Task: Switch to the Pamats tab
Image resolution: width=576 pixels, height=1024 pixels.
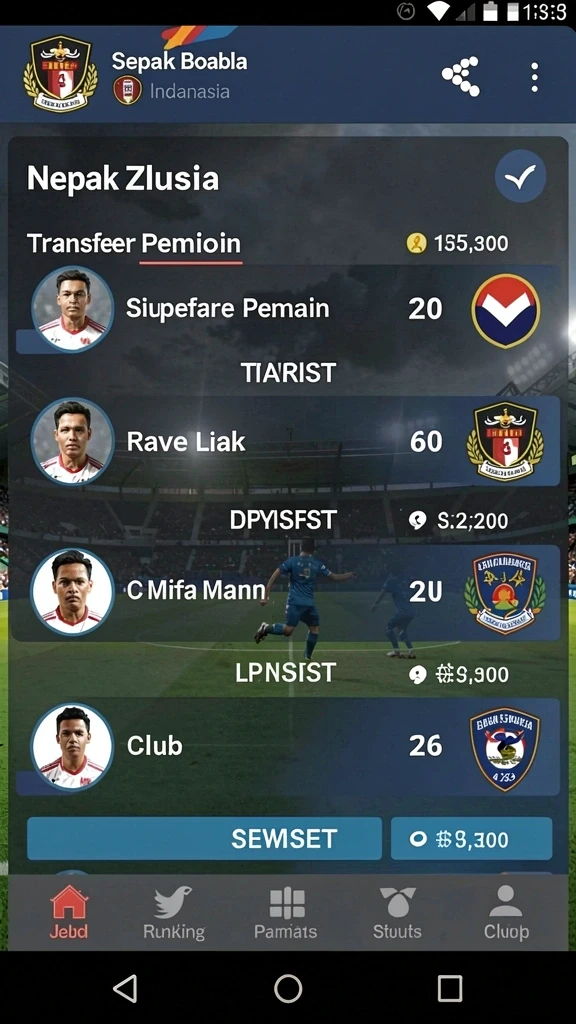Action: (x=286, y=912)
